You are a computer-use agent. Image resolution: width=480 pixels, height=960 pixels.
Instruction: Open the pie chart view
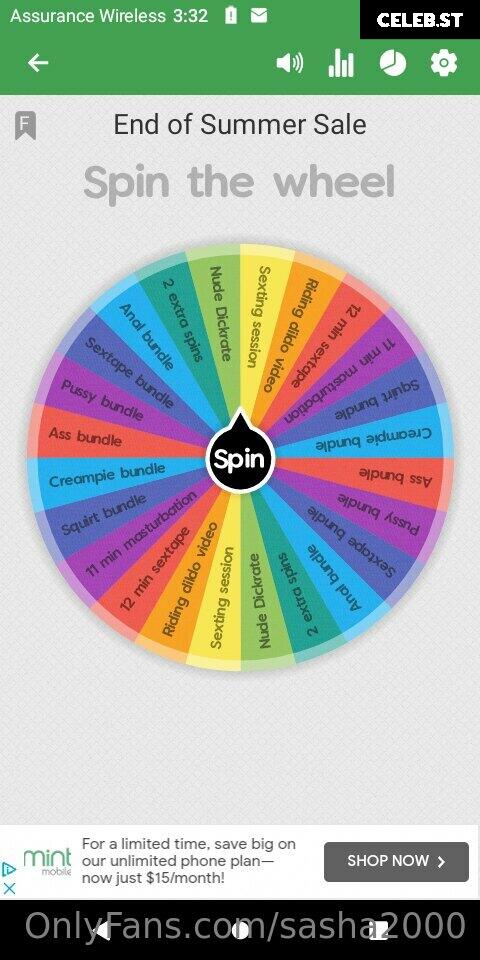click(x=392, y=63)
